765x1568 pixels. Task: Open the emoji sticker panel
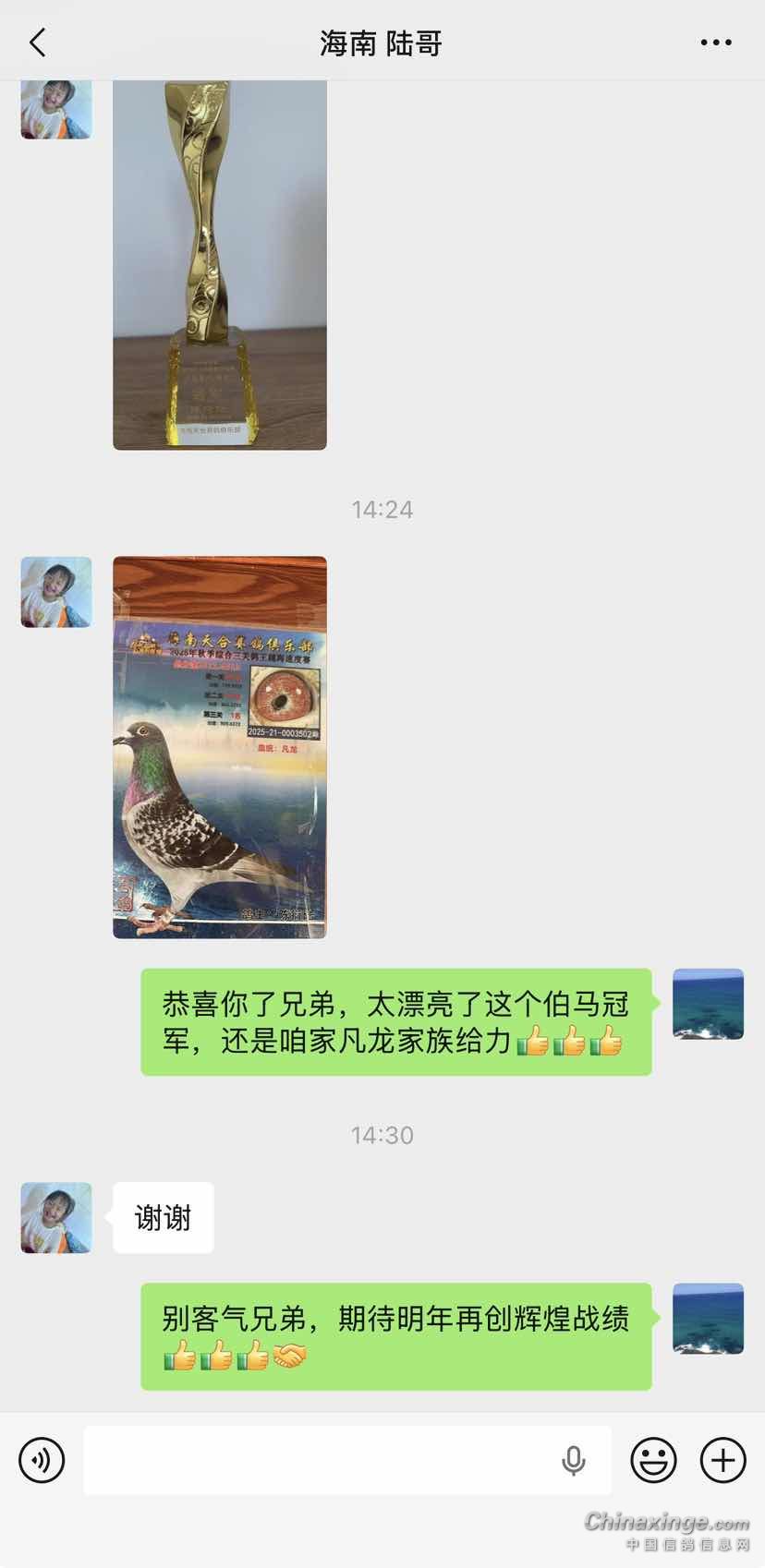click(x=653, y=1460)
